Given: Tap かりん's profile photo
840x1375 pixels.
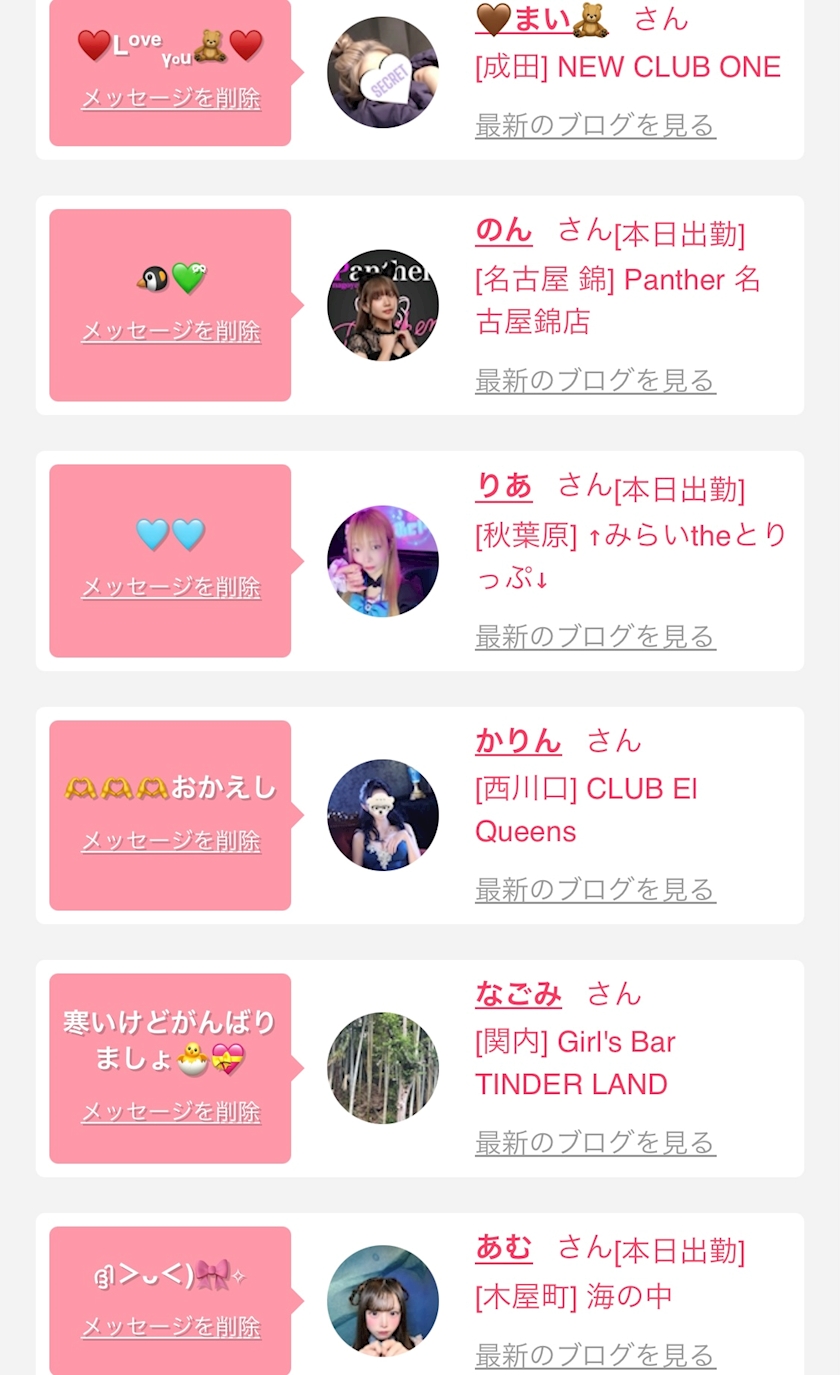Looking at the screenshot, I should pyautogui.click(x=383, y=815).
